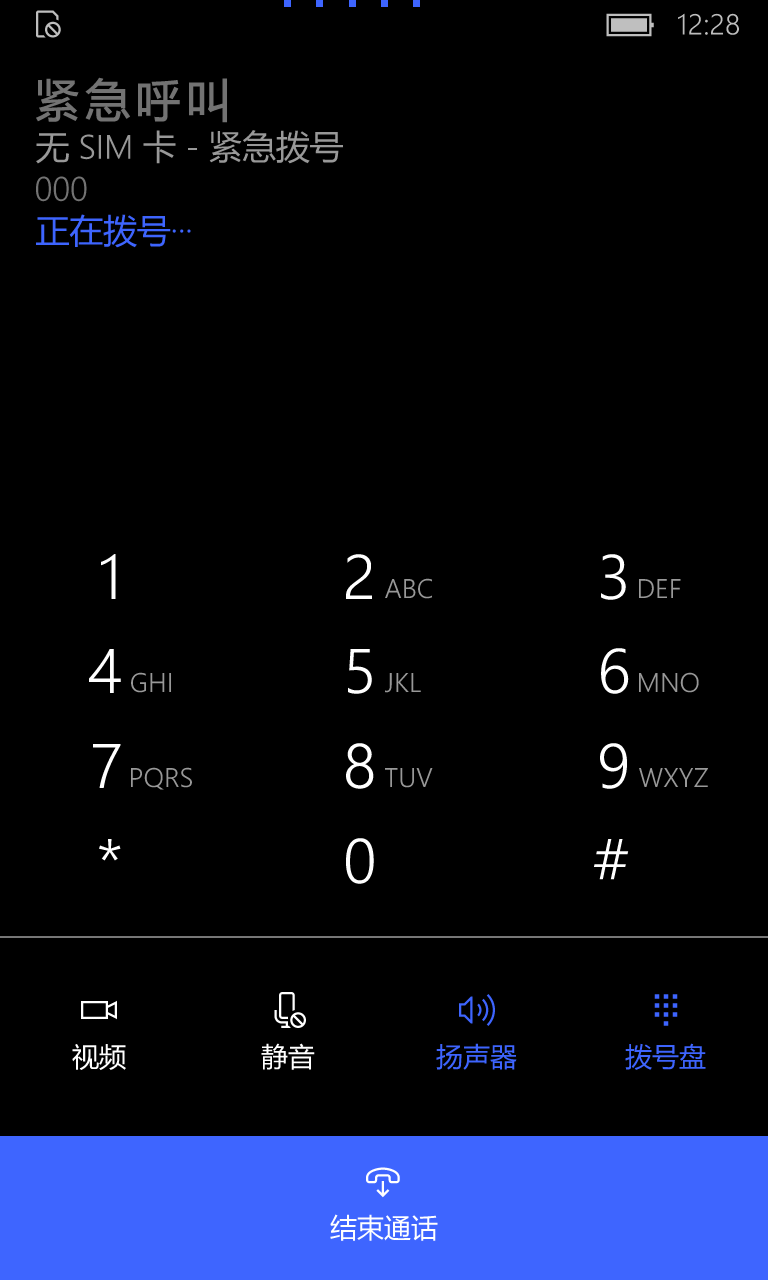768x1280 pixels.
Task: Enter digit 6 MNO
Action: click(646, 672)
